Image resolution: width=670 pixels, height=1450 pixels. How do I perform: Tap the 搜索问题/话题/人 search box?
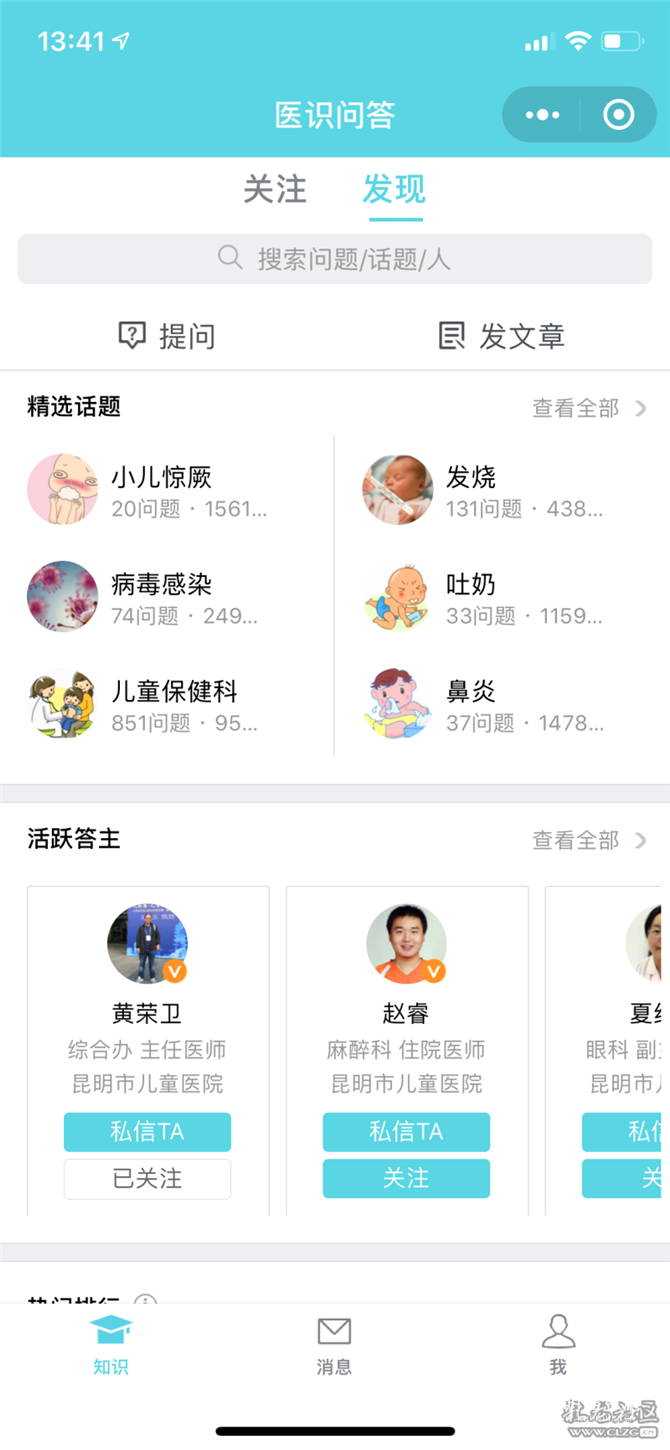[335, 260]
